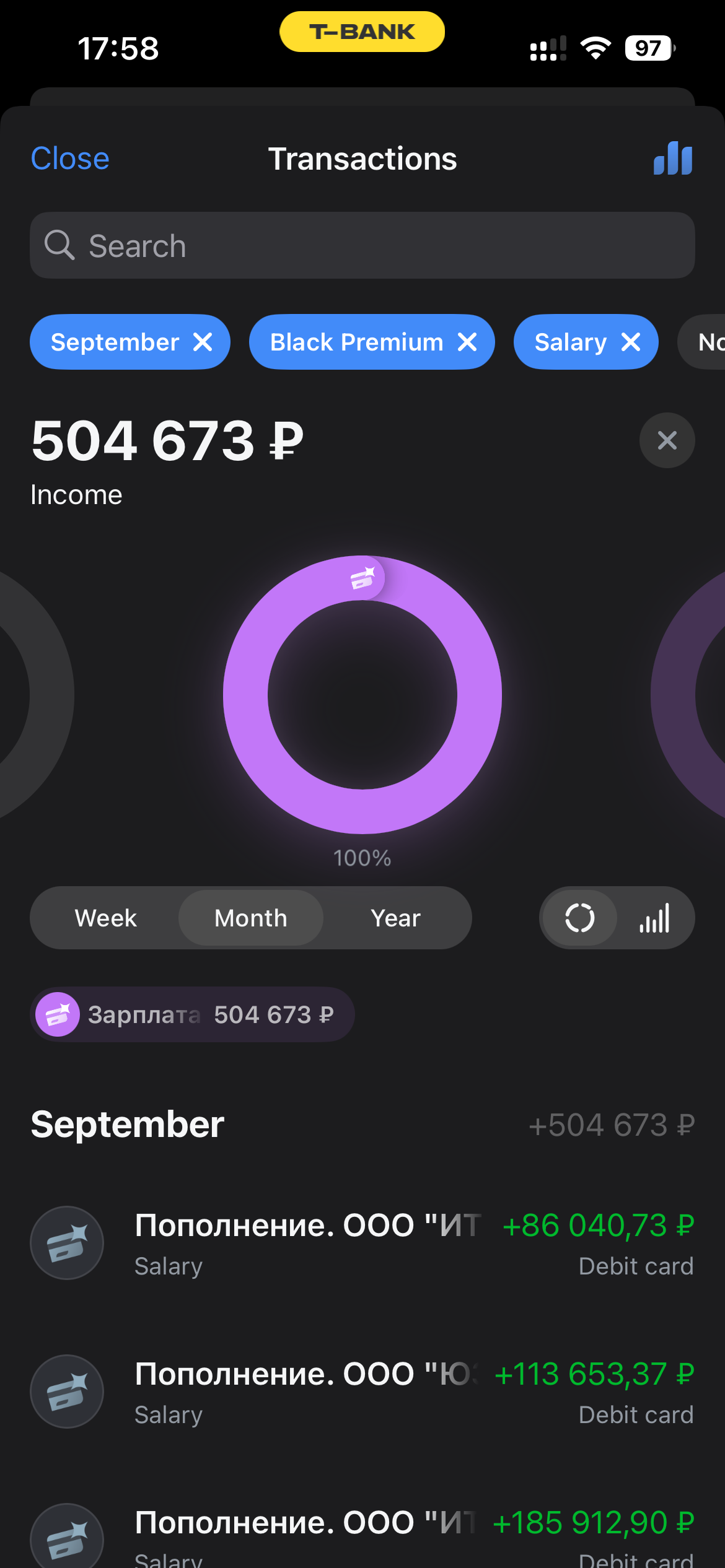Remove the September filter chip
This screenshot has height=1568, width=725.
click(203, 342)
